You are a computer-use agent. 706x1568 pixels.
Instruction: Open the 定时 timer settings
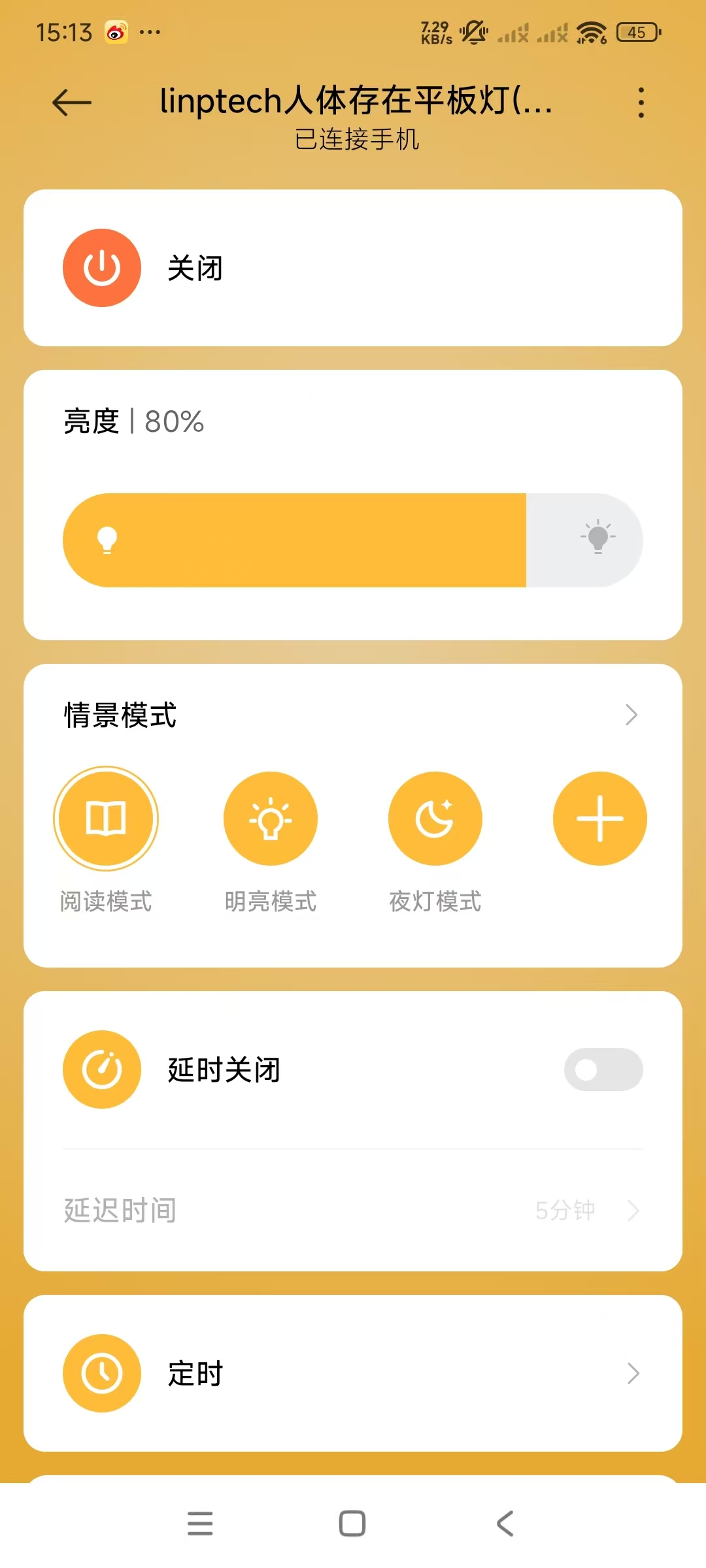(353, 1373)
